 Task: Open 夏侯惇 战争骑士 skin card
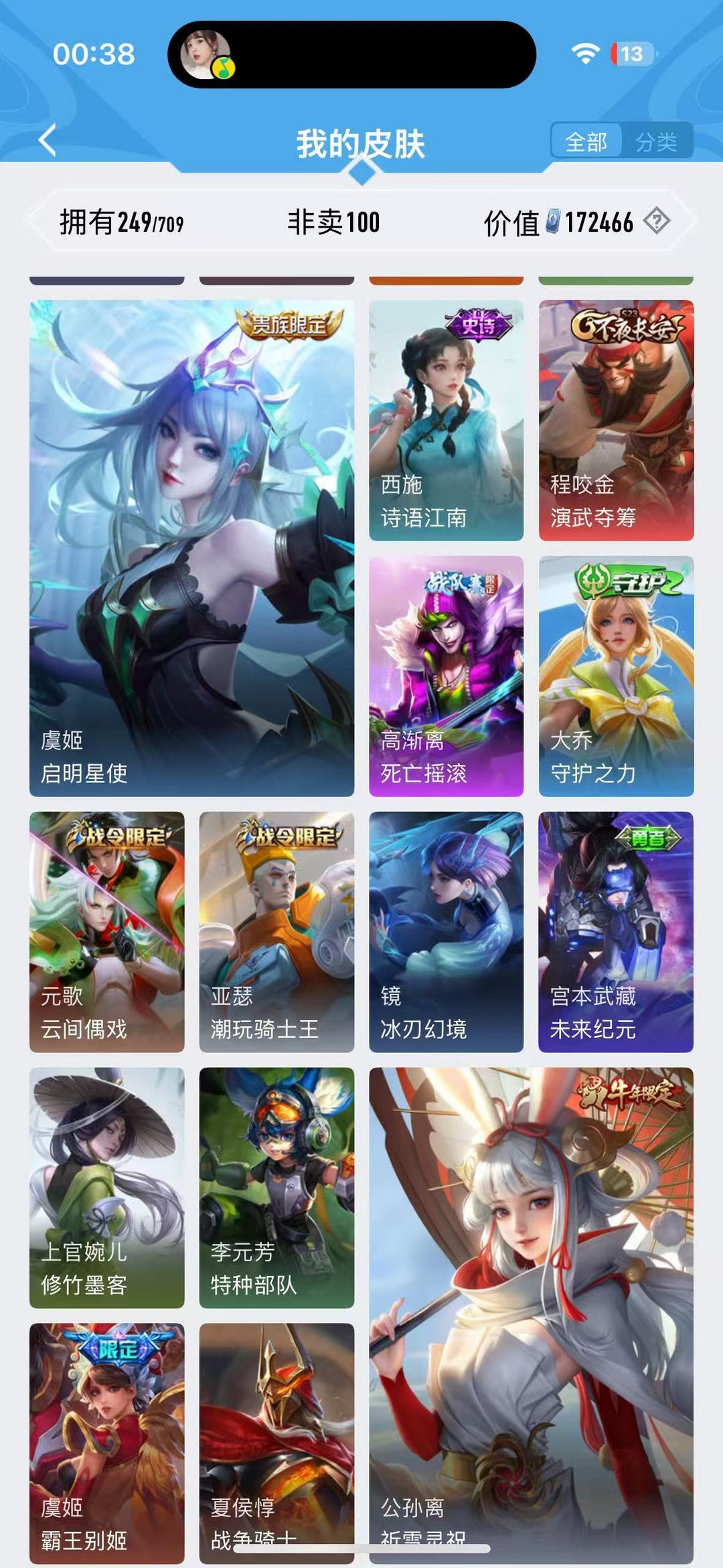(x=276, y=1443)
